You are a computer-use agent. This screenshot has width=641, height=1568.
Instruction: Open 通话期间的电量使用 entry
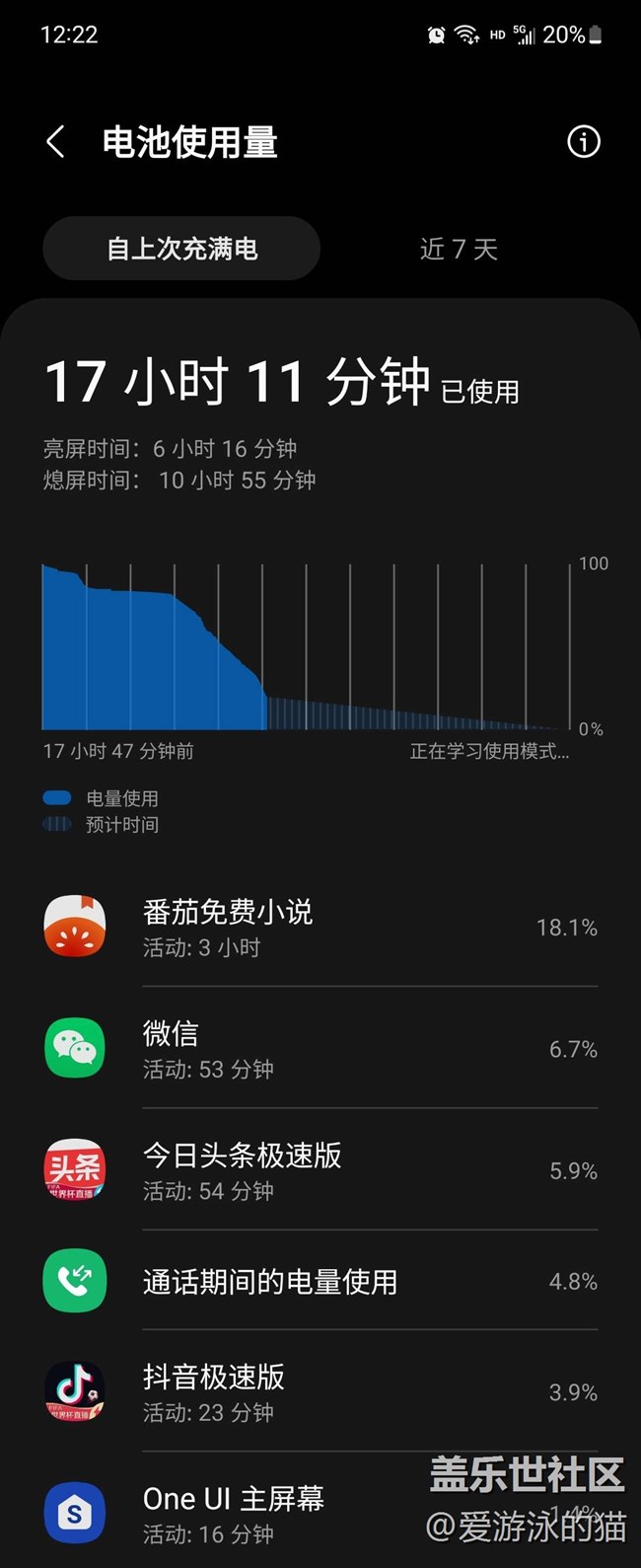320,1281
